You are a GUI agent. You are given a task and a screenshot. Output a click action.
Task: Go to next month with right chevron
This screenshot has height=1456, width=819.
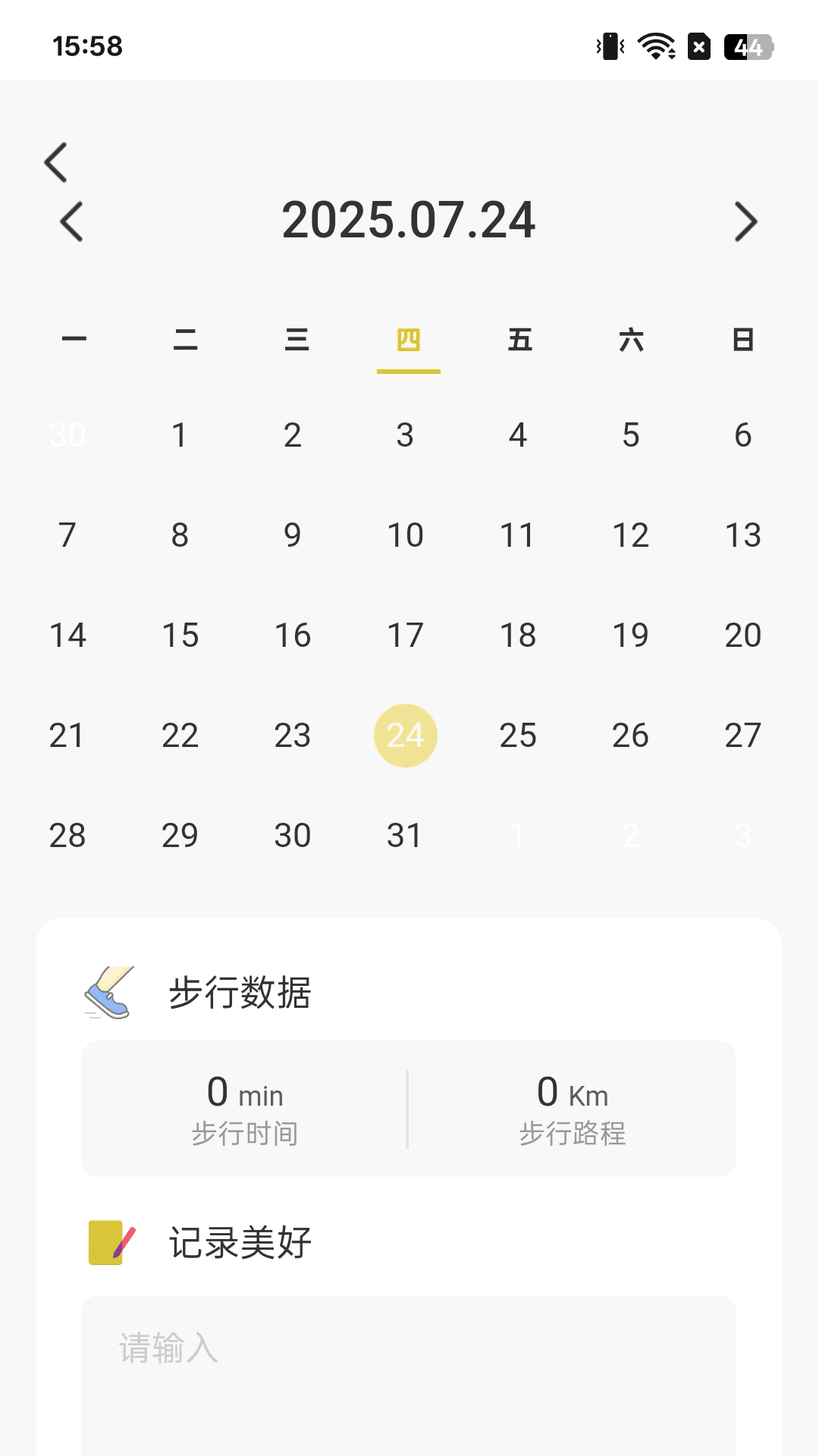748,221
